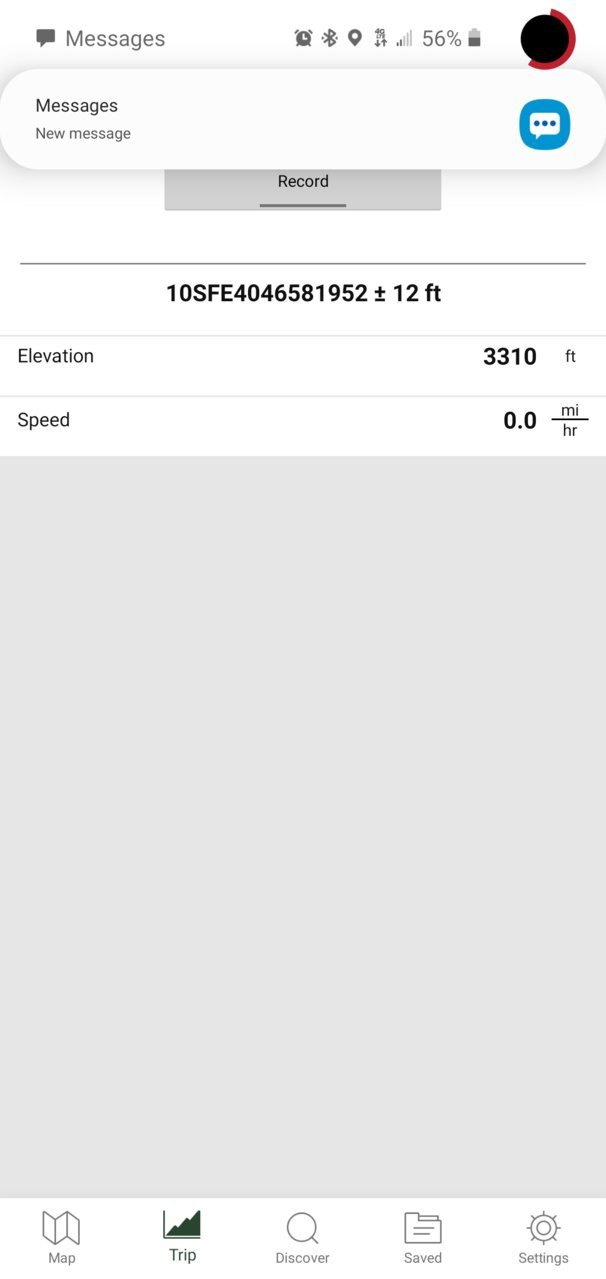Viewport: 606px width, 1279px height.
Task: Tap the Record button
Action: pos(302,188)
